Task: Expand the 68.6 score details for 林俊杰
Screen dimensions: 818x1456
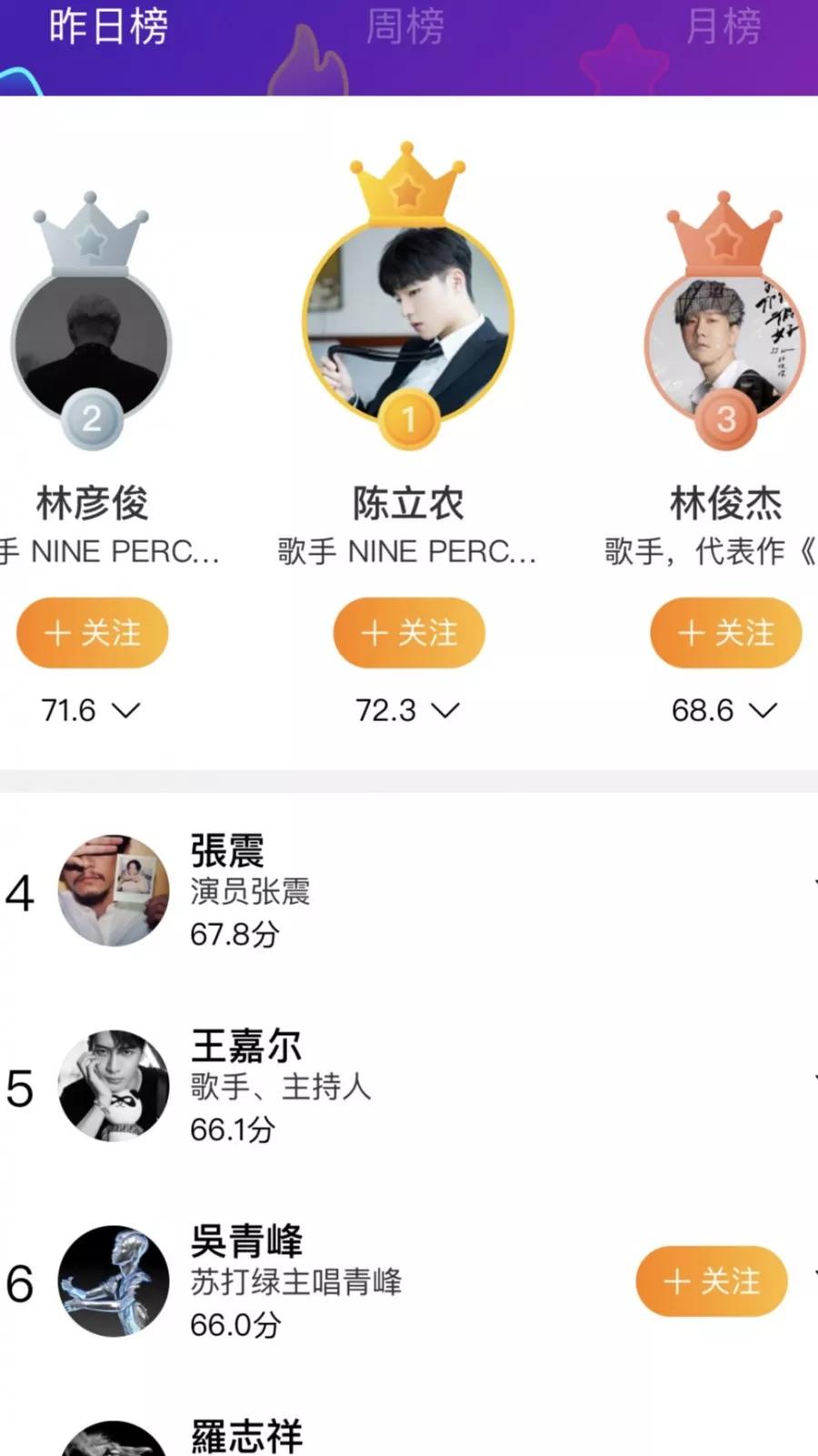Action: pyautogui.click(x=724, y=710)
